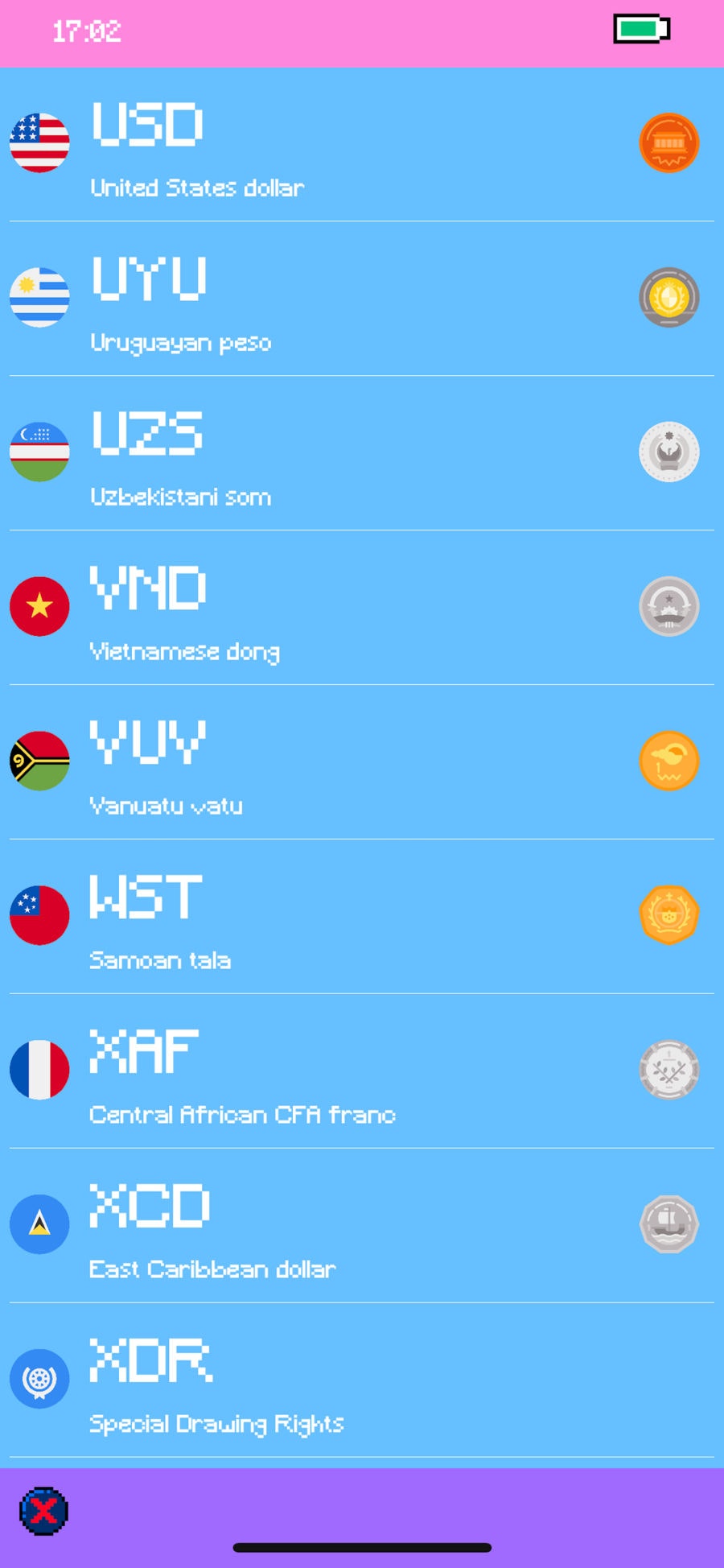Click the coin icon for Vietnamese dong

(x=669, y=605)
